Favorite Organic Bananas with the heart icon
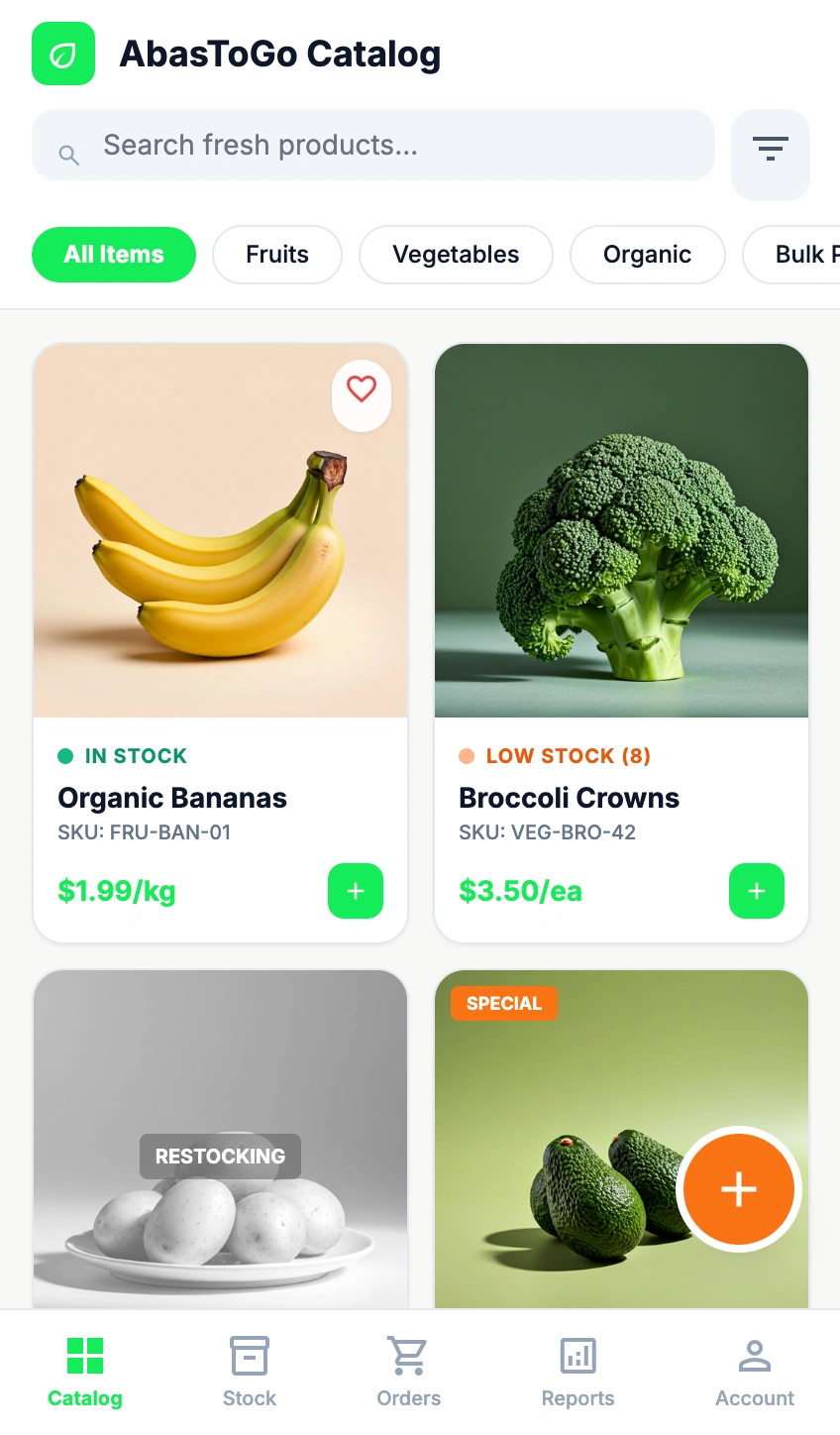 pyautogui.click(x=362, y=389)
